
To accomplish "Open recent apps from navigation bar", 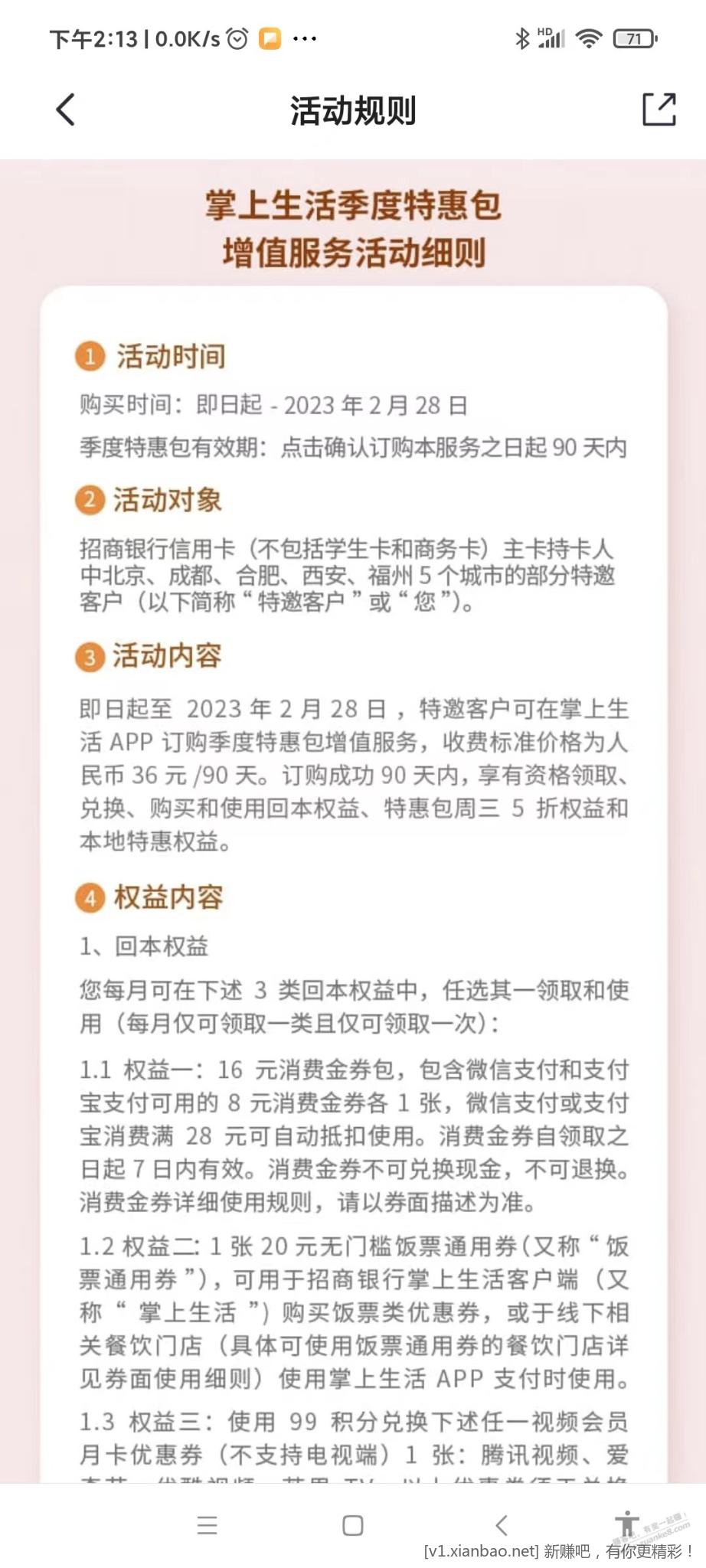I will 207,1525.
